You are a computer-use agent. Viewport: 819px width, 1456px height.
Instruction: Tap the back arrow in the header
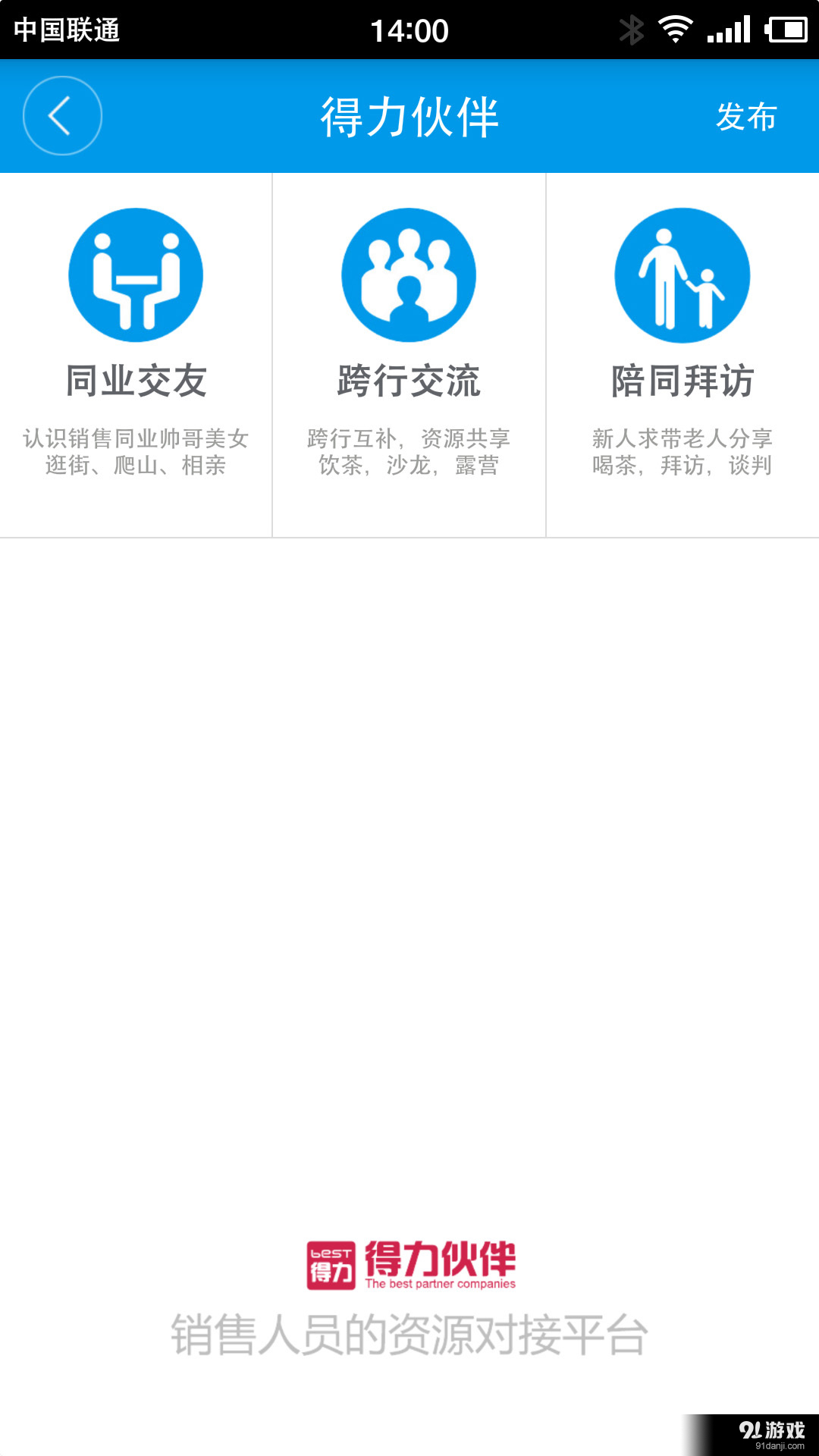[62, 115]
